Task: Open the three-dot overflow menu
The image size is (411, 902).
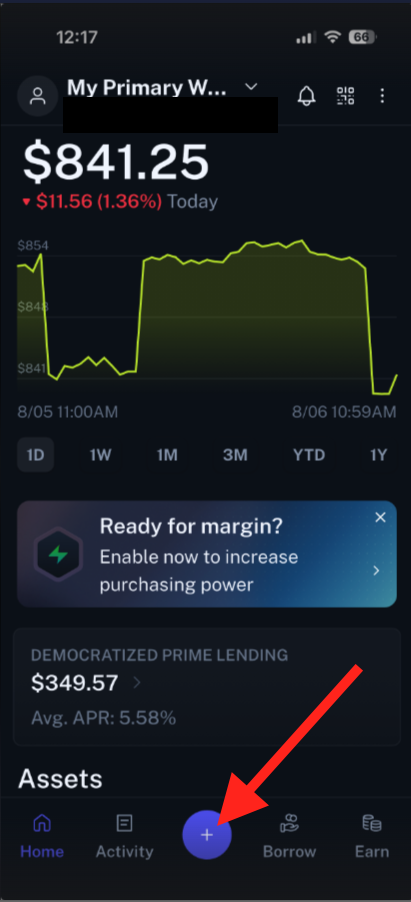Action: pyautogui.click(x=382, y=95)
